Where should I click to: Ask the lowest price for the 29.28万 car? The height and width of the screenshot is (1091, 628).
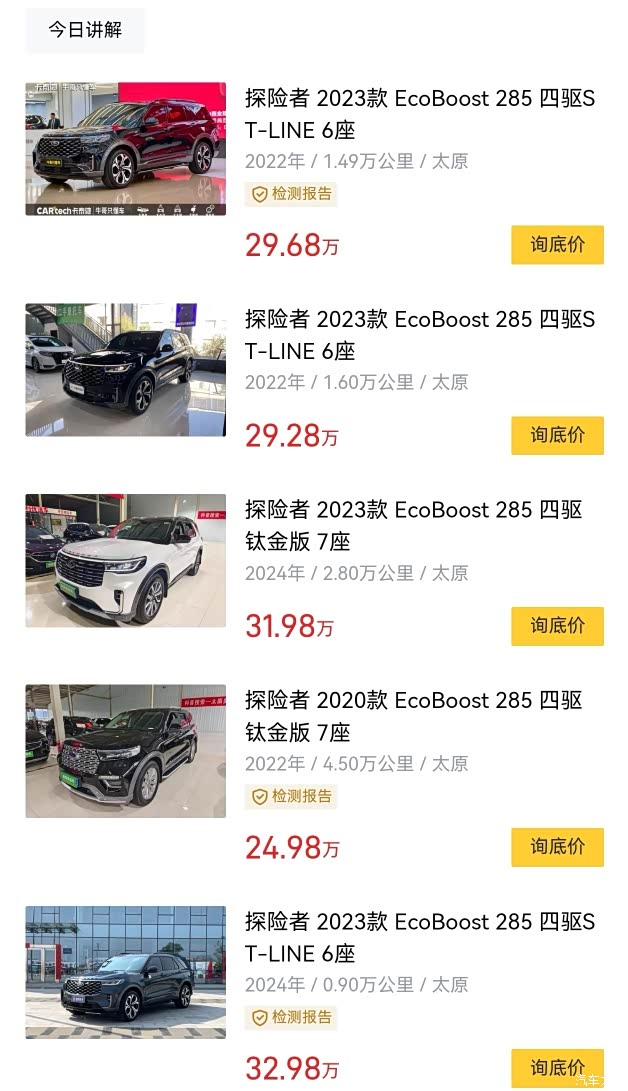point(557,436)
